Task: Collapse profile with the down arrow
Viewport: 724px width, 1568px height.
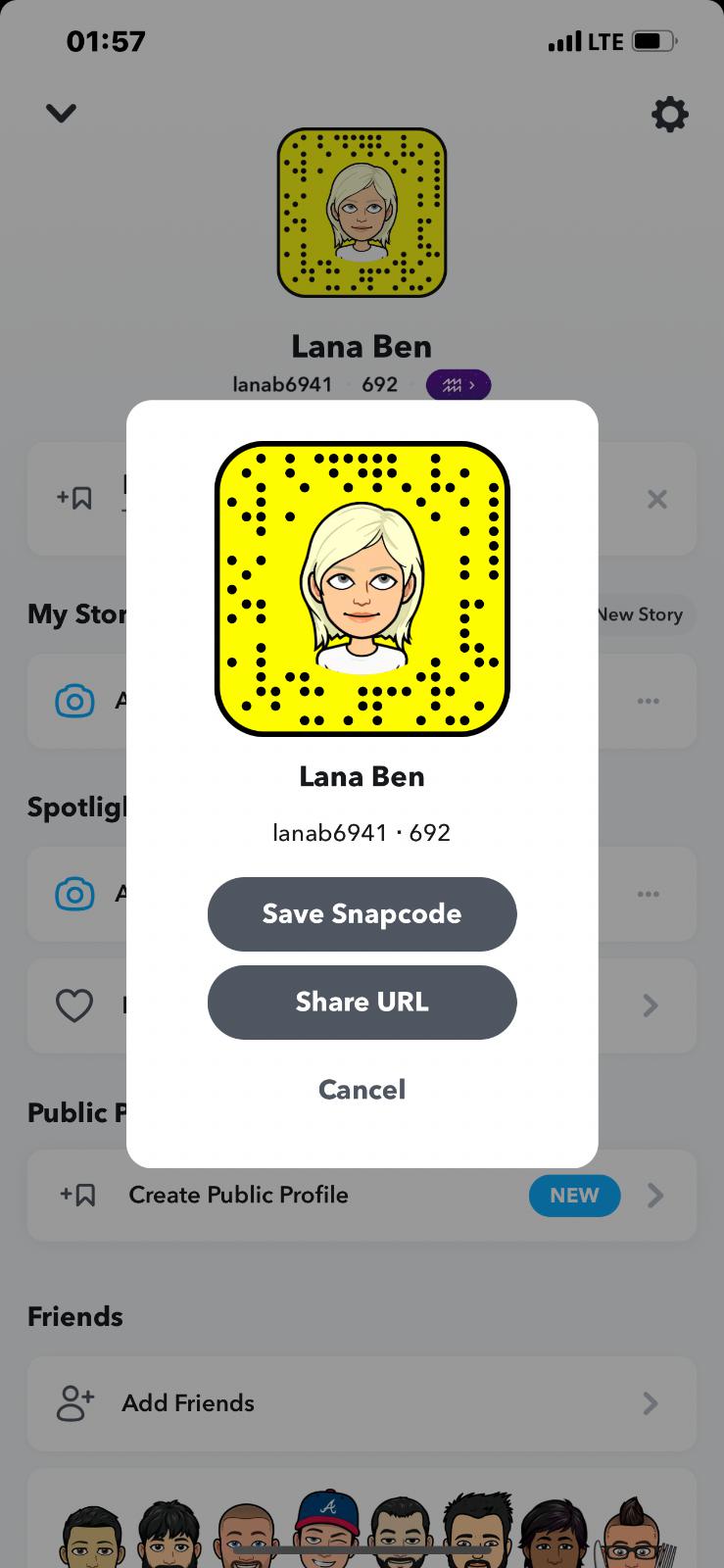Action: [61, 114]
